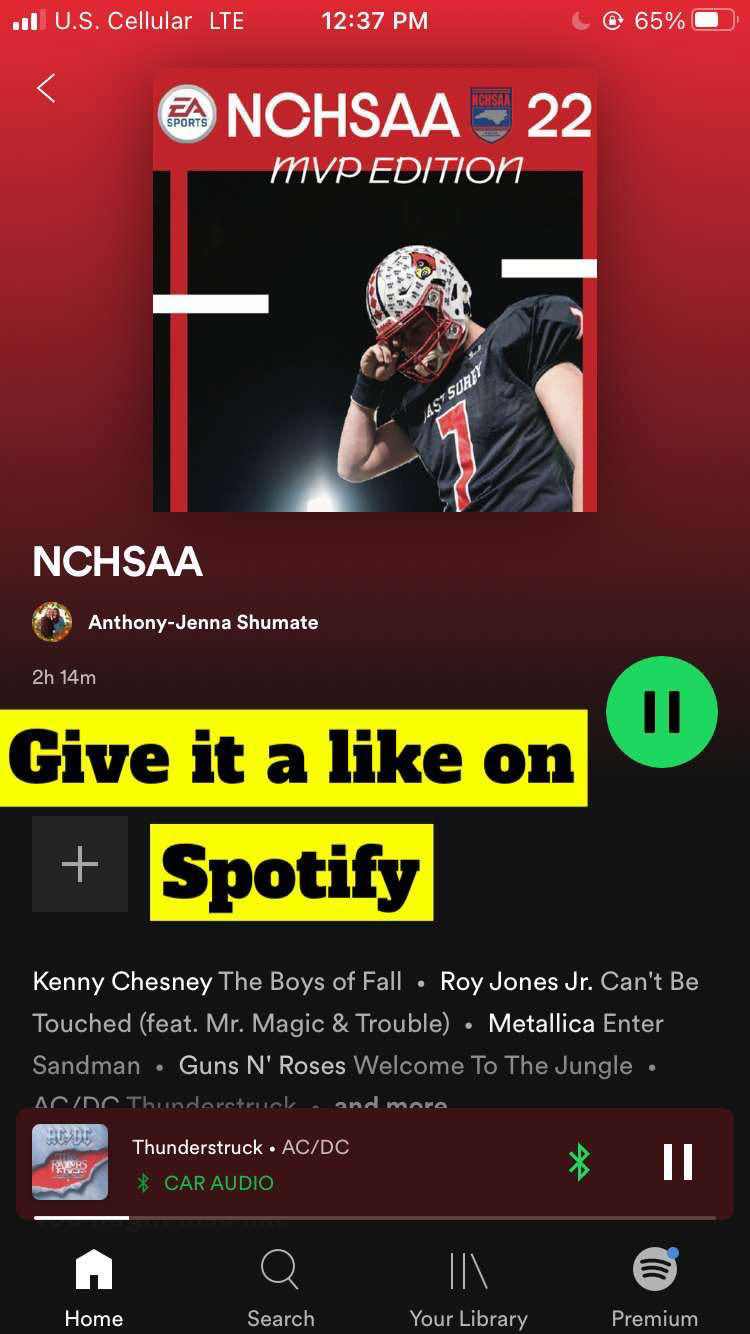Pause the playlist with the green button
This screenshot has height=1334, width=750.
[x=662, y=712]
